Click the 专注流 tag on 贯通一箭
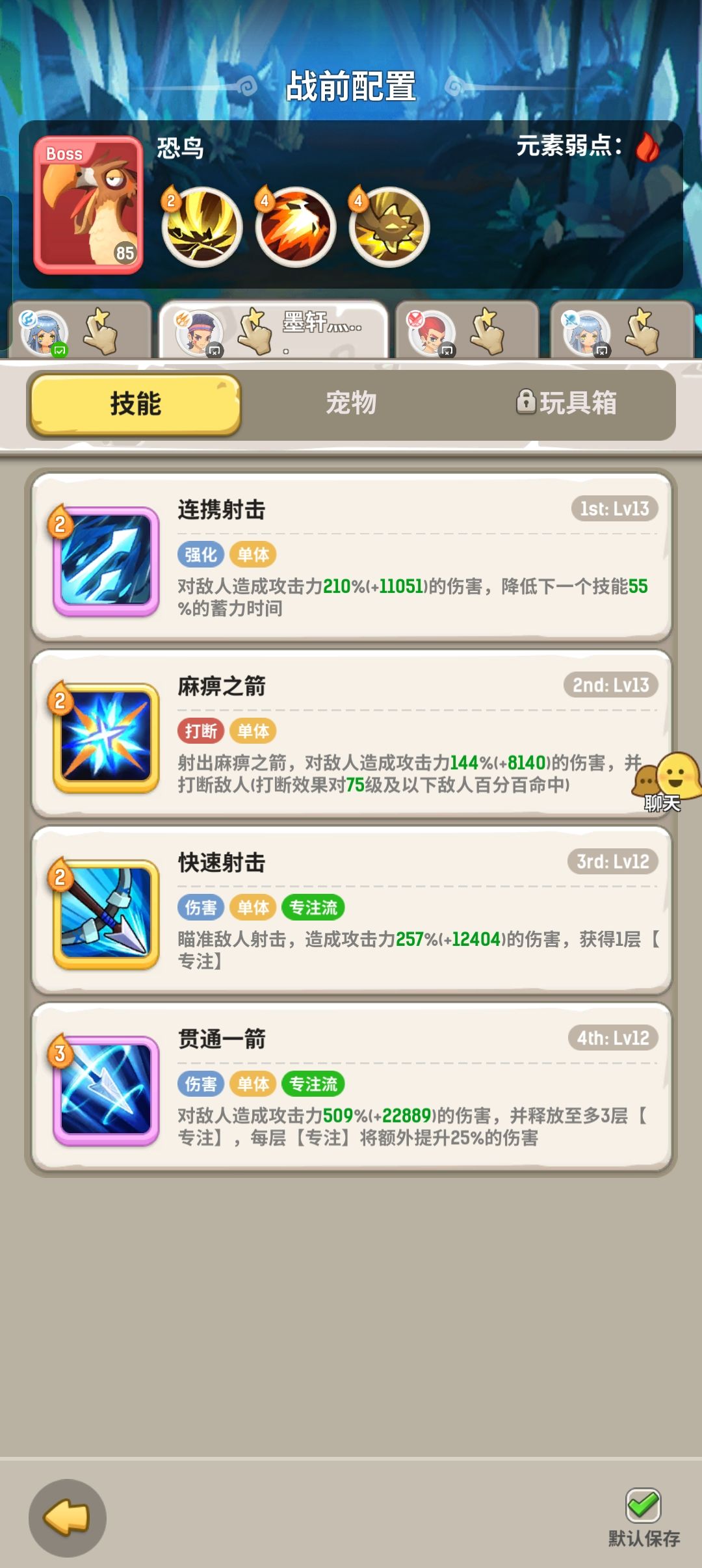 click(x=314, y=1084)
